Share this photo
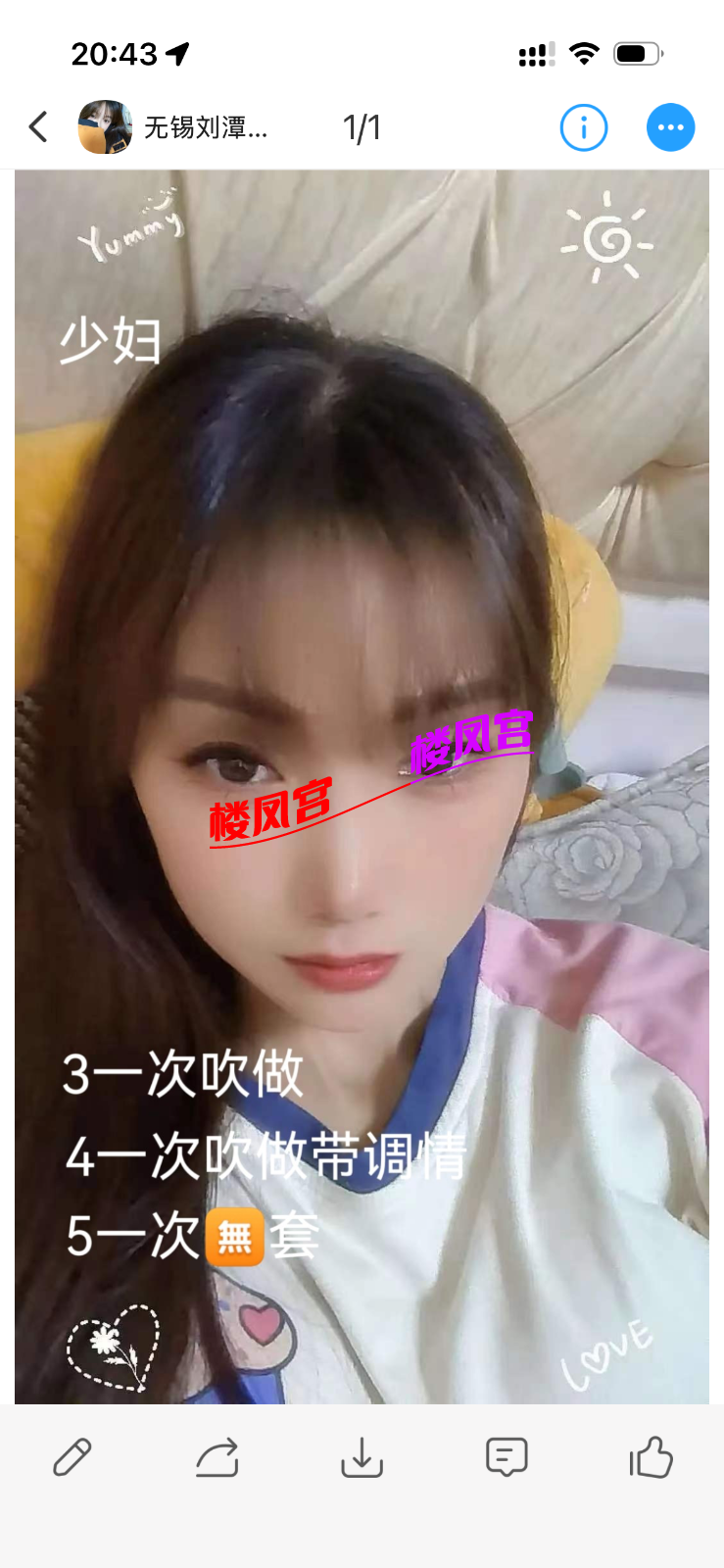The image size is (724, 1568). (217, 1457)
